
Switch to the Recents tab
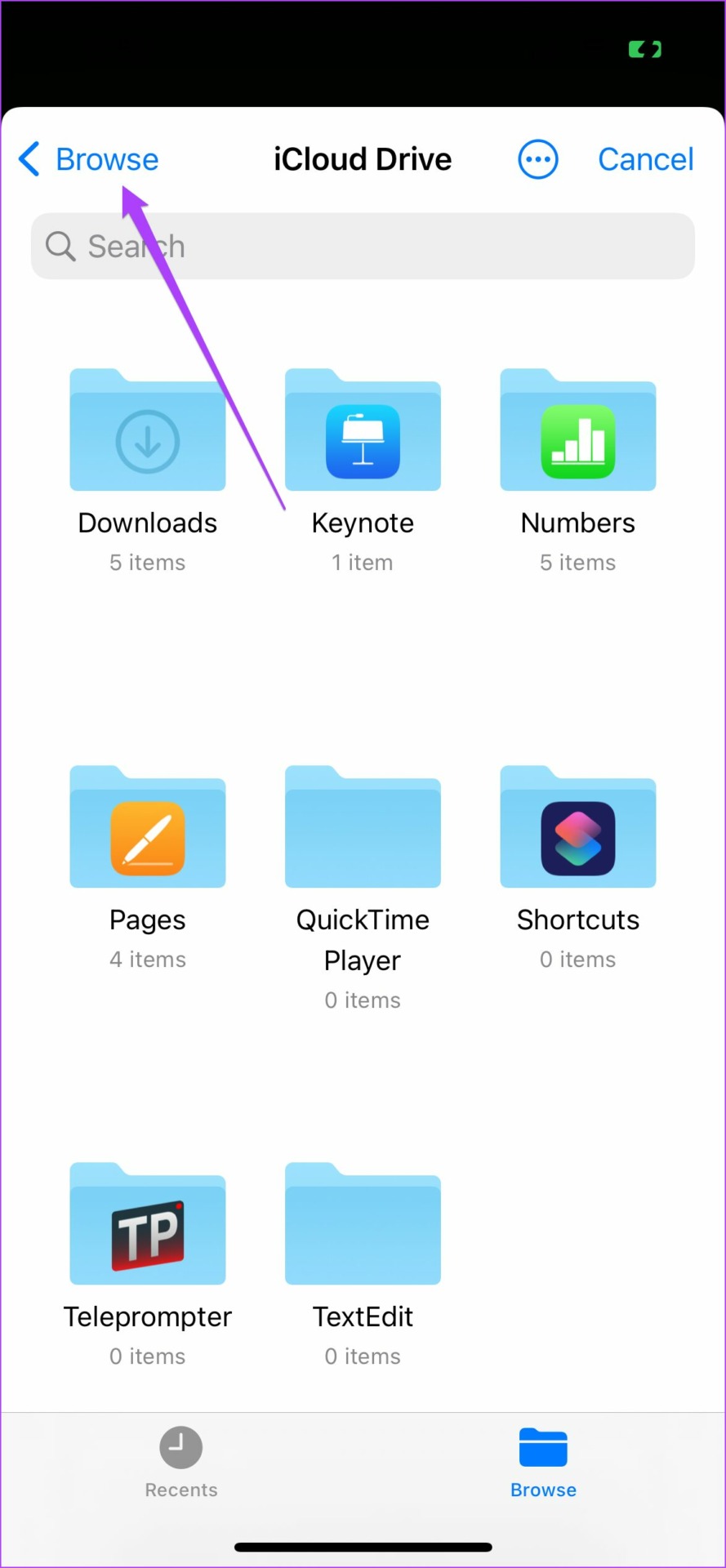[181, 1463]
